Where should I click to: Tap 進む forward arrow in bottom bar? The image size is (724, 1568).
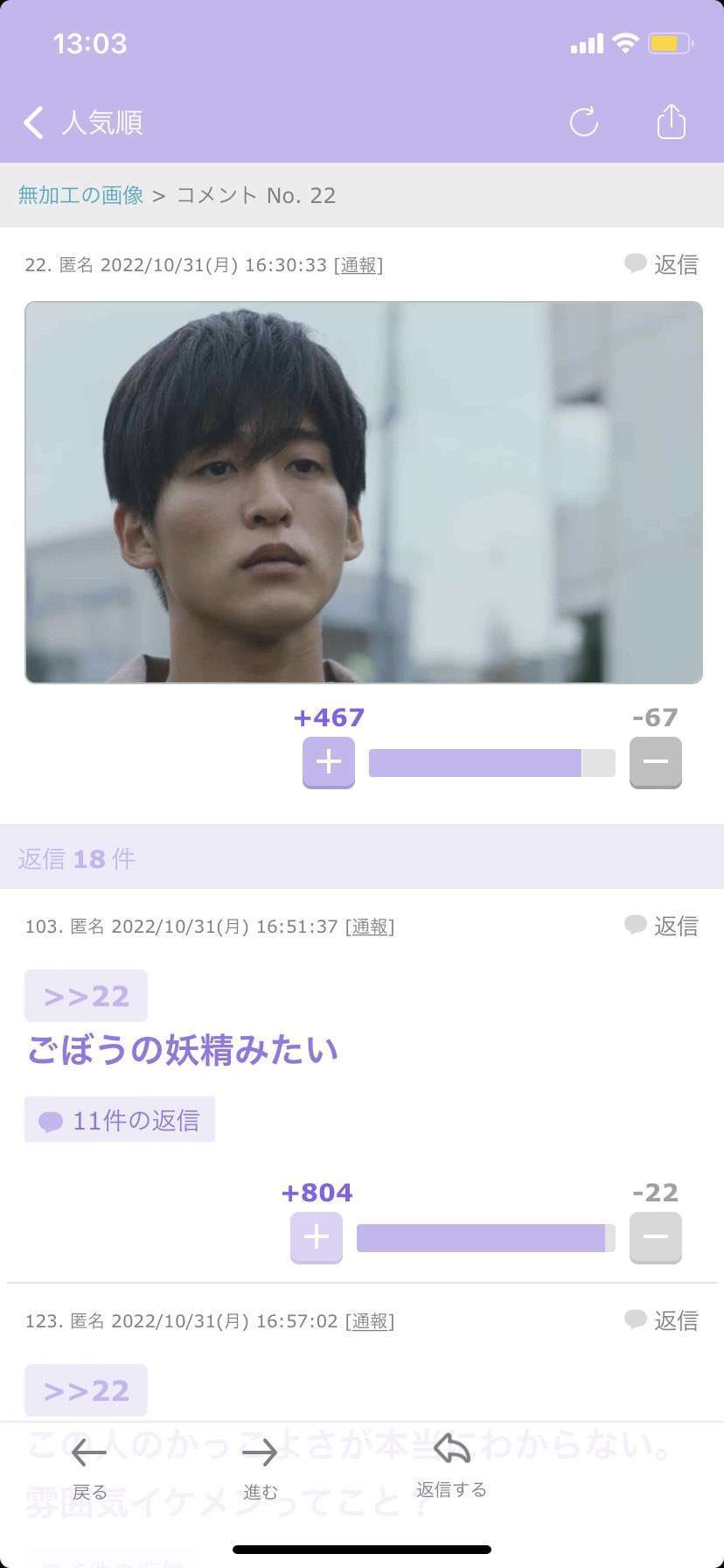click(x=260, y=1469)
